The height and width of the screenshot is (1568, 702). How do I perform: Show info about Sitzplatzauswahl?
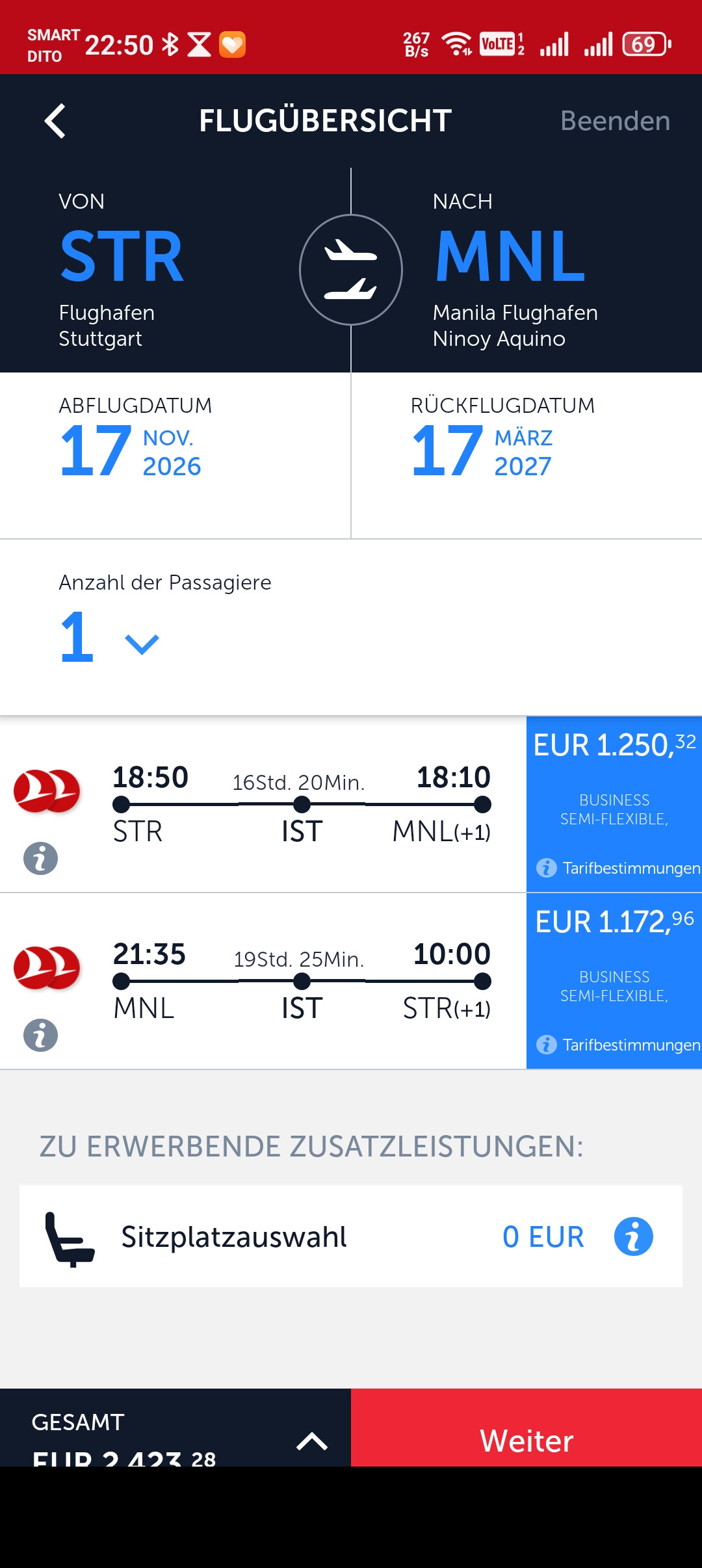(633, 1236)
